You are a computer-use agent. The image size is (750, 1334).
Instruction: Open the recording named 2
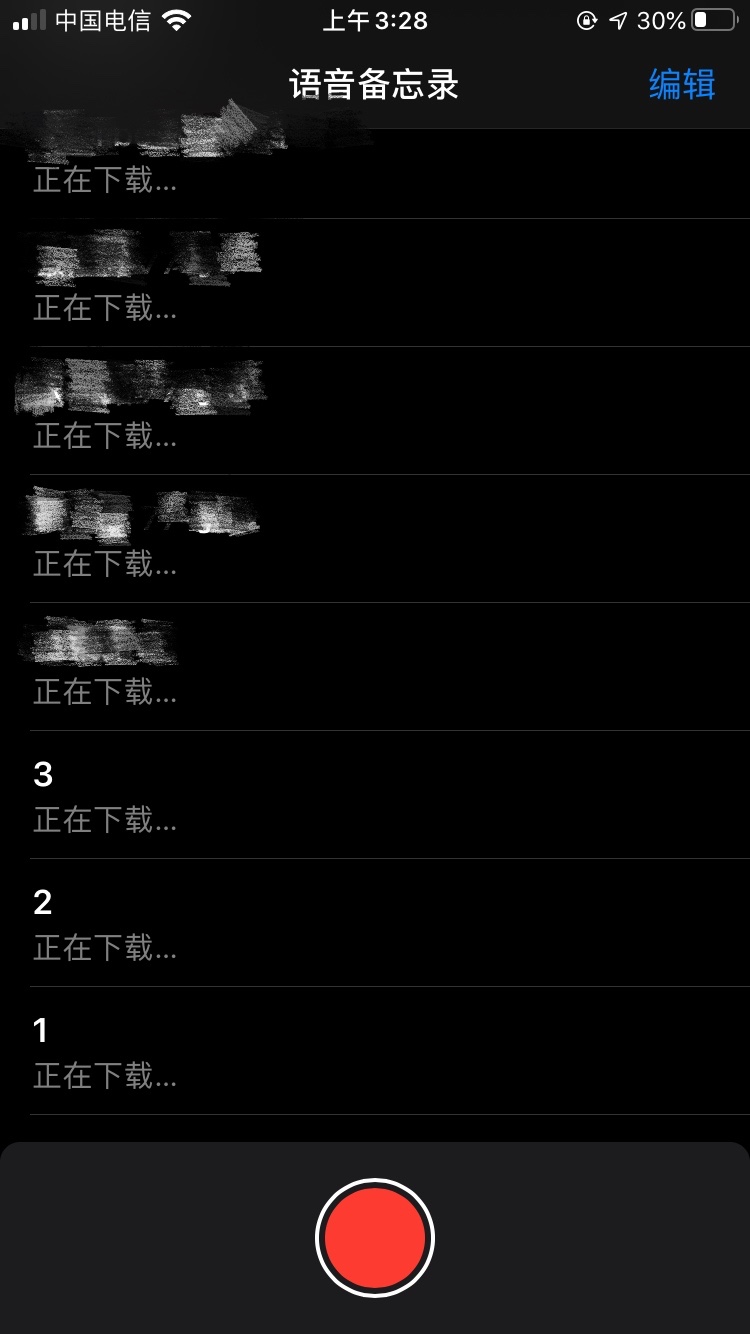click(x=375, y=923)
